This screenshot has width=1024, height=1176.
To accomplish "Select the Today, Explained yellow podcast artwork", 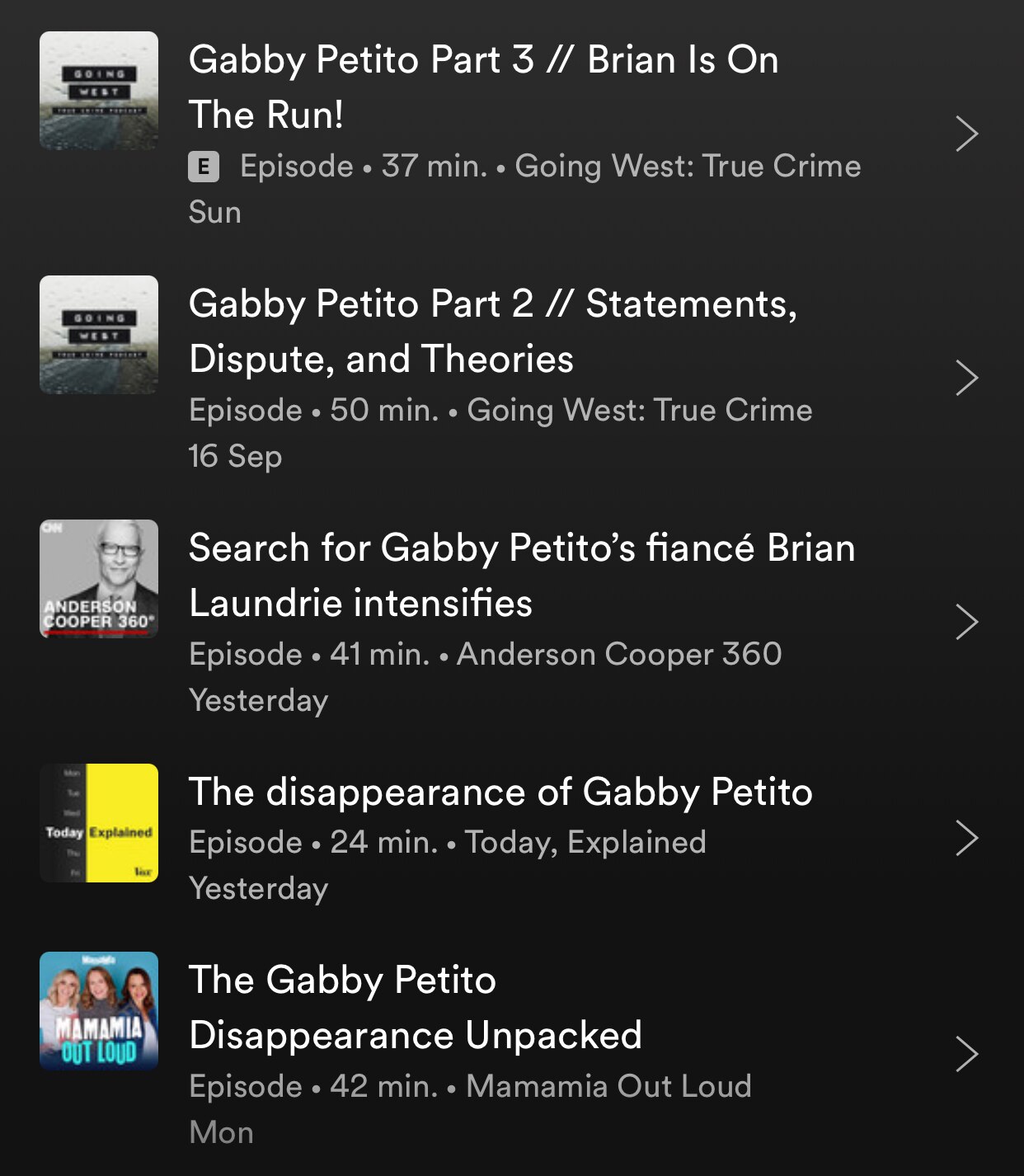I will [x=98, y=824].
